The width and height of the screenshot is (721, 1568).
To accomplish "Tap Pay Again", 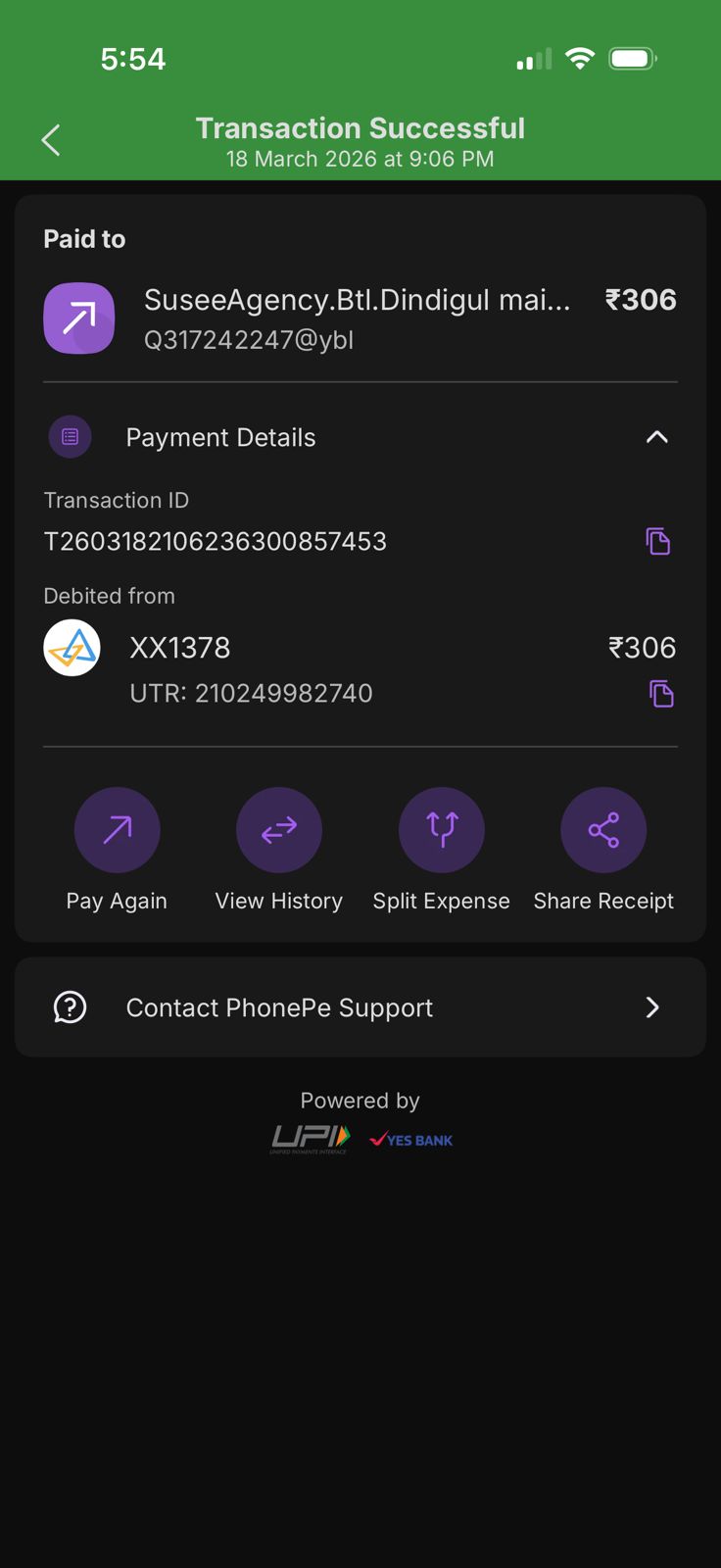I will coord(117,830).
